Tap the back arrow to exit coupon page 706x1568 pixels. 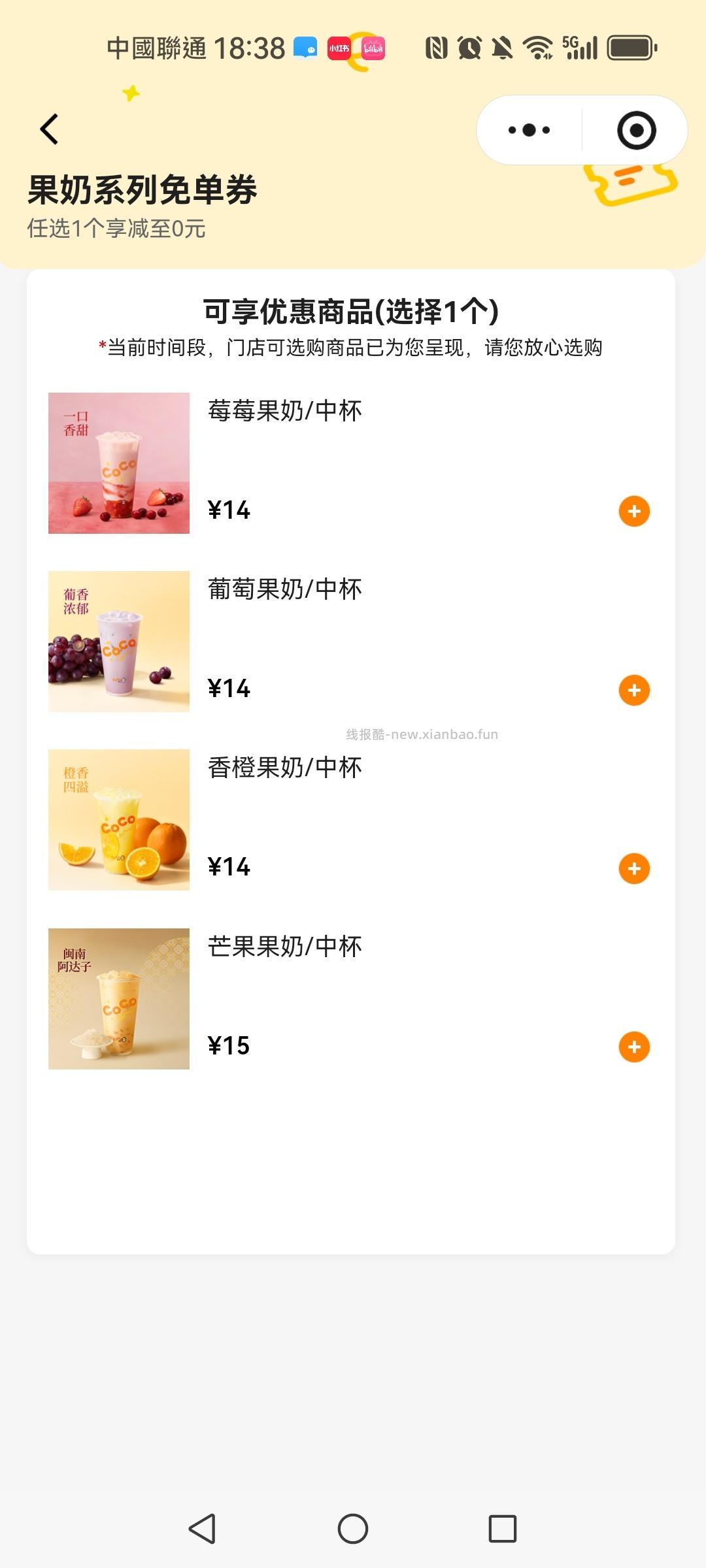47,129
